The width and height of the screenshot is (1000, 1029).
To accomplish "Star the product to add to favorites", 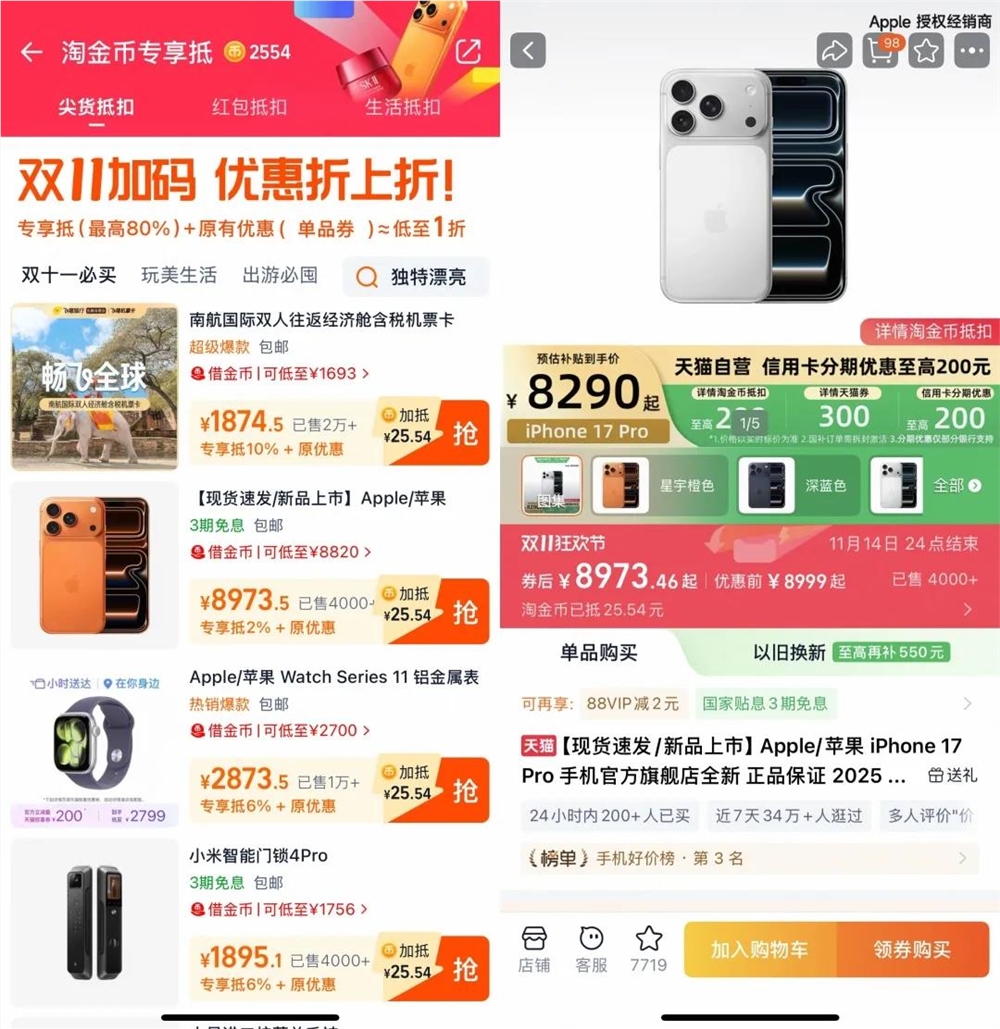I will [x=926, y=50].
